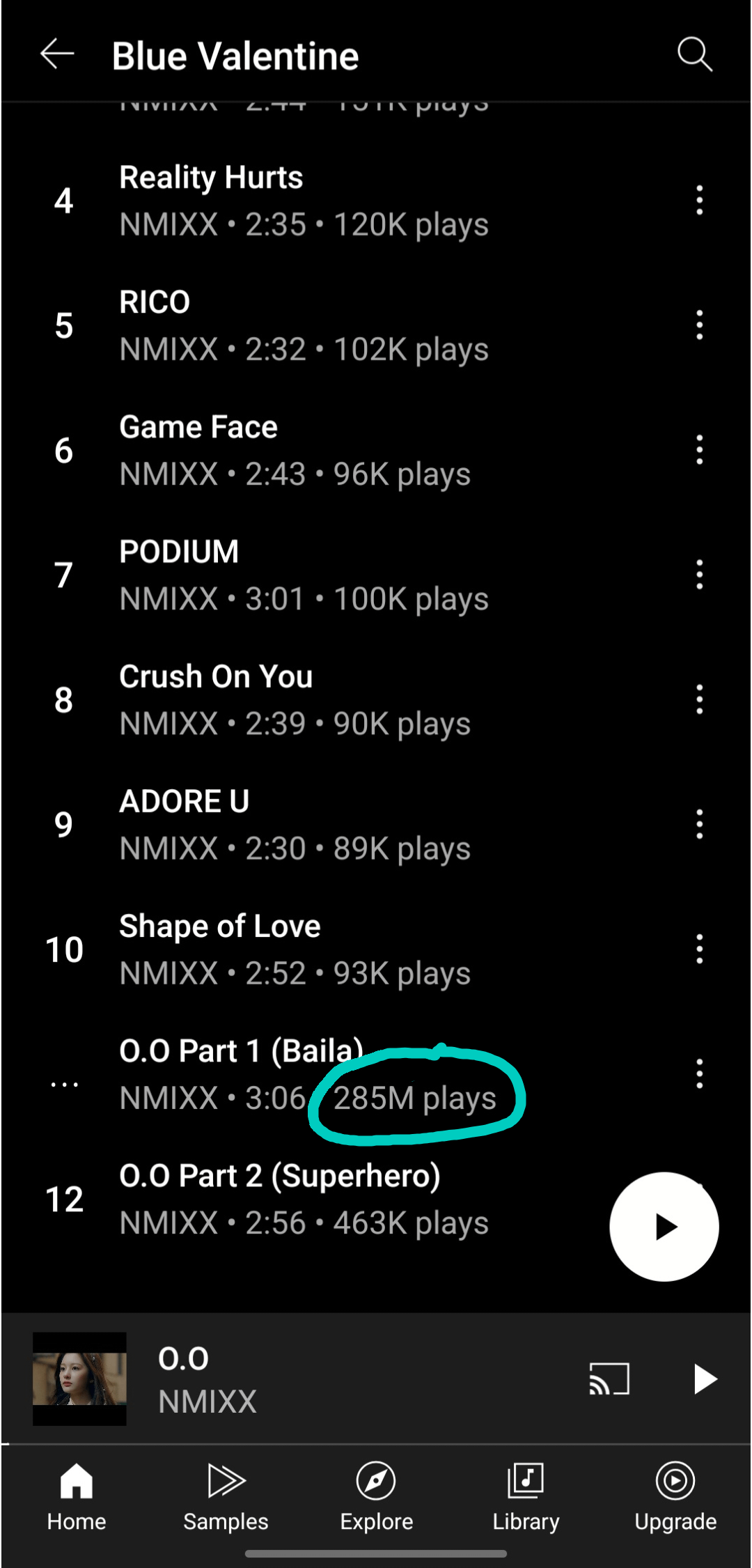
Task: Resume O.O in the mini player
Action: pyautogui.click(x=705, y=1379)
